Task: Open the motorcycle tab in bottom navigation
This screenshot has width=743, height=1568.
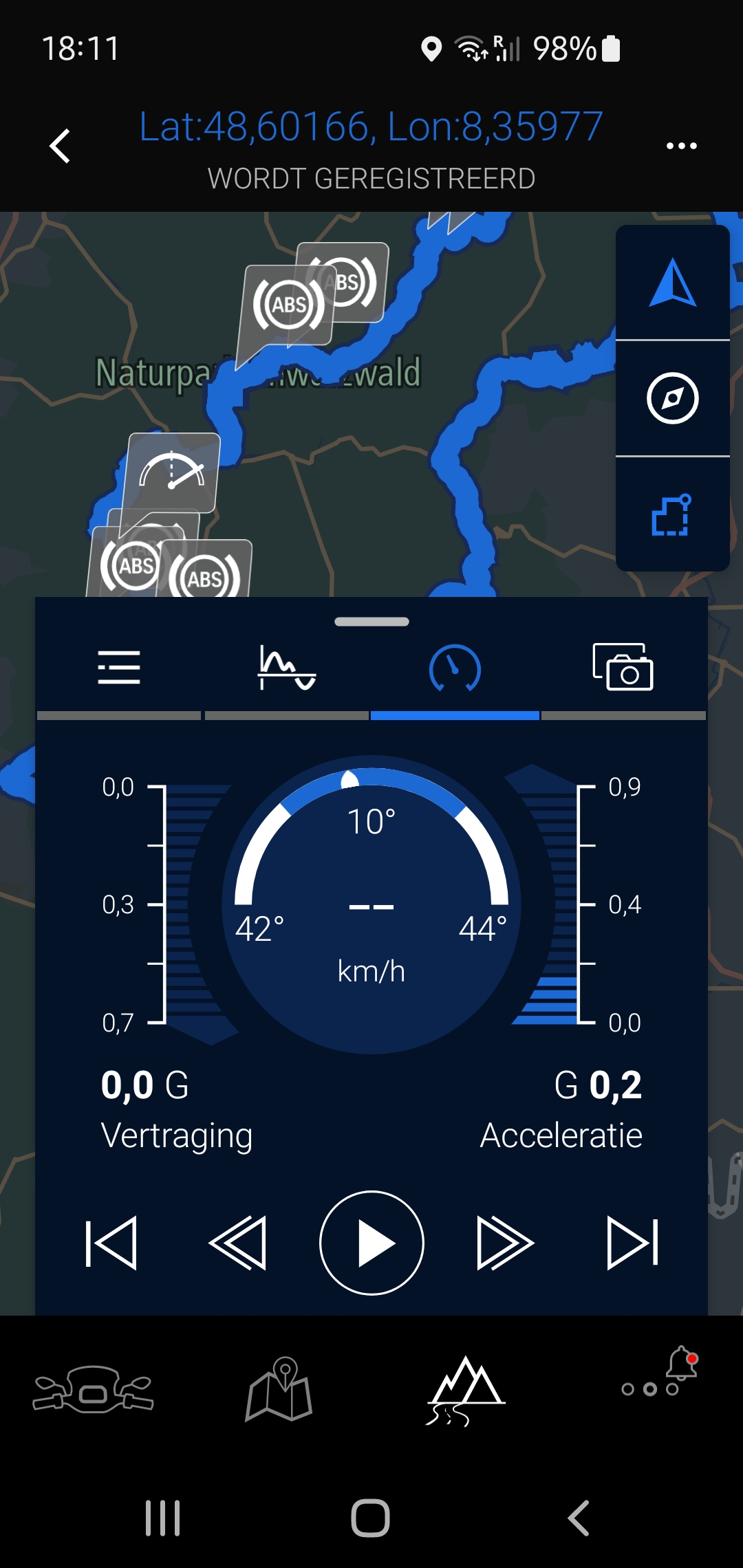Action: 94,1390
